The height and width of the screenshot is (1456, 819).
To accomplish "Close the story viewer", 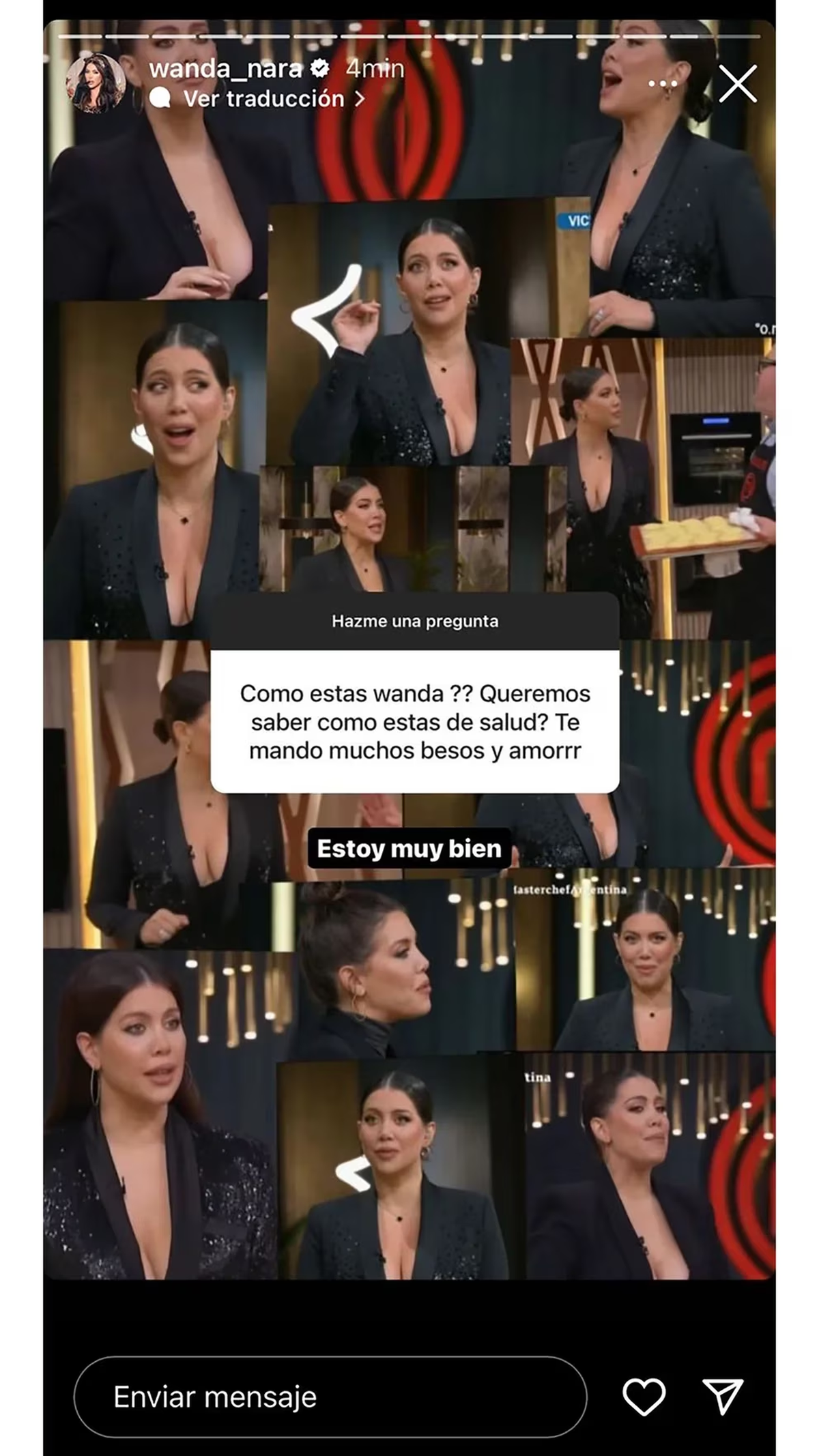I will [x=738, y=83].
